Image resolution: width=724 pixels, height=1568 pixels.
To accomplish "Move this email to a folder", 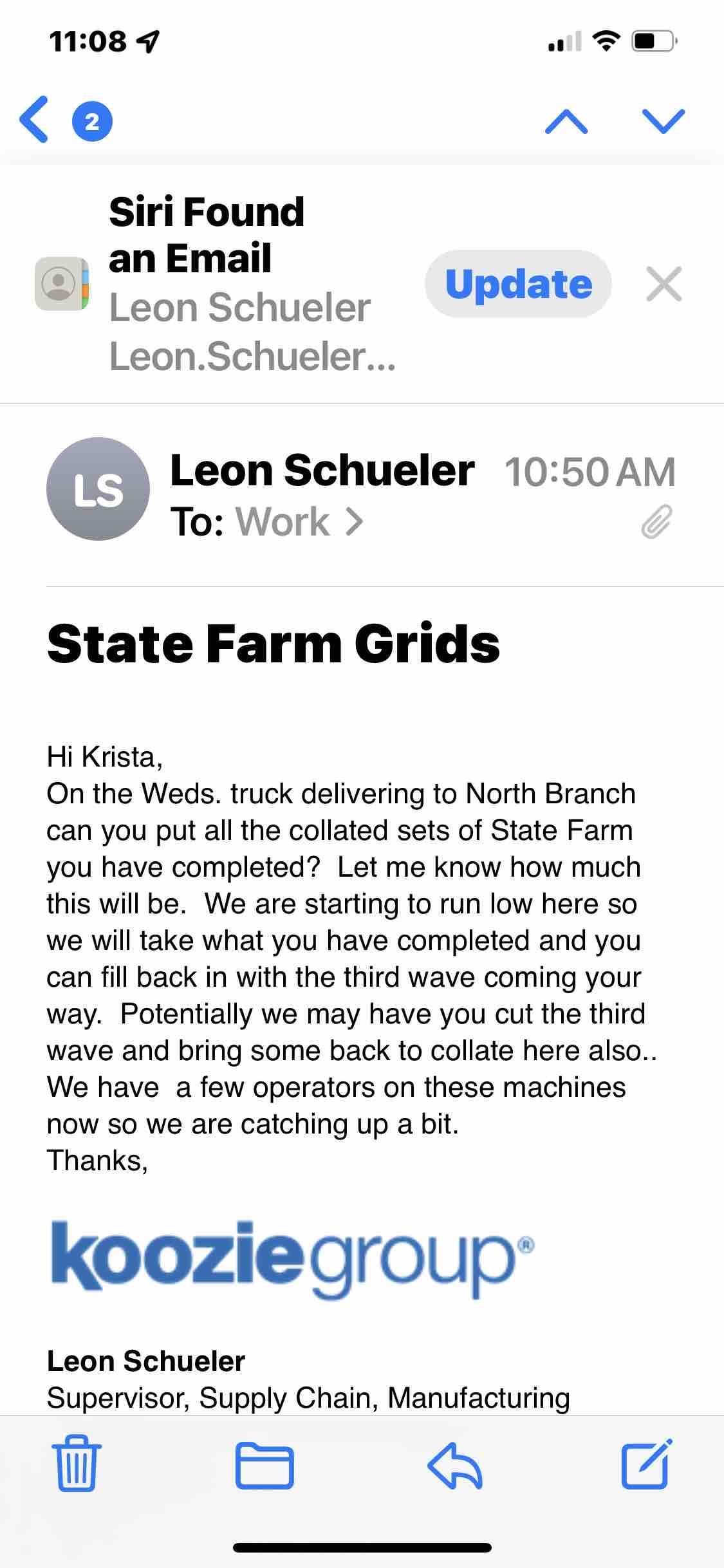I will 265,1467.
